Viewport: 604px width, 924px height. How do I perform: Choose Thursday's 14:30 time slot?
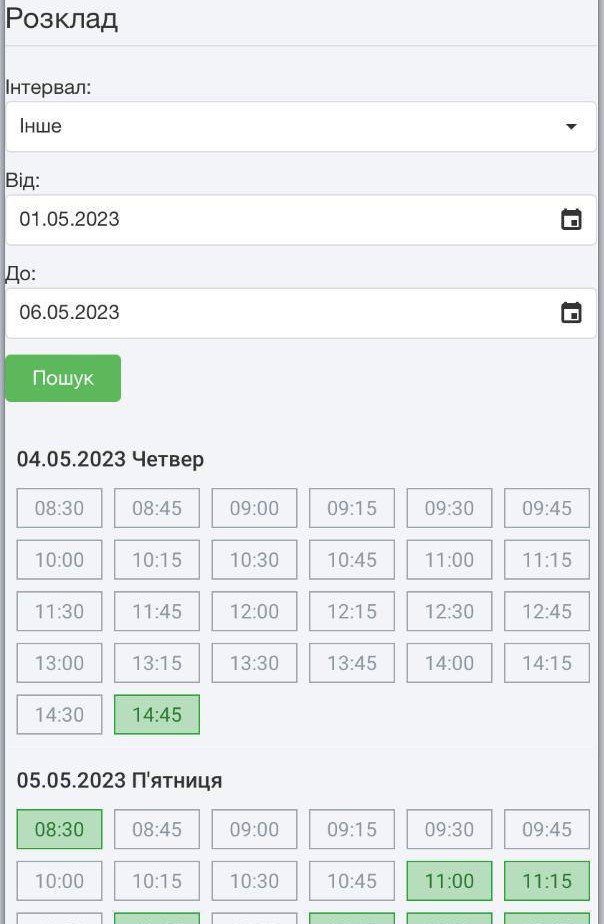(60, 715)
